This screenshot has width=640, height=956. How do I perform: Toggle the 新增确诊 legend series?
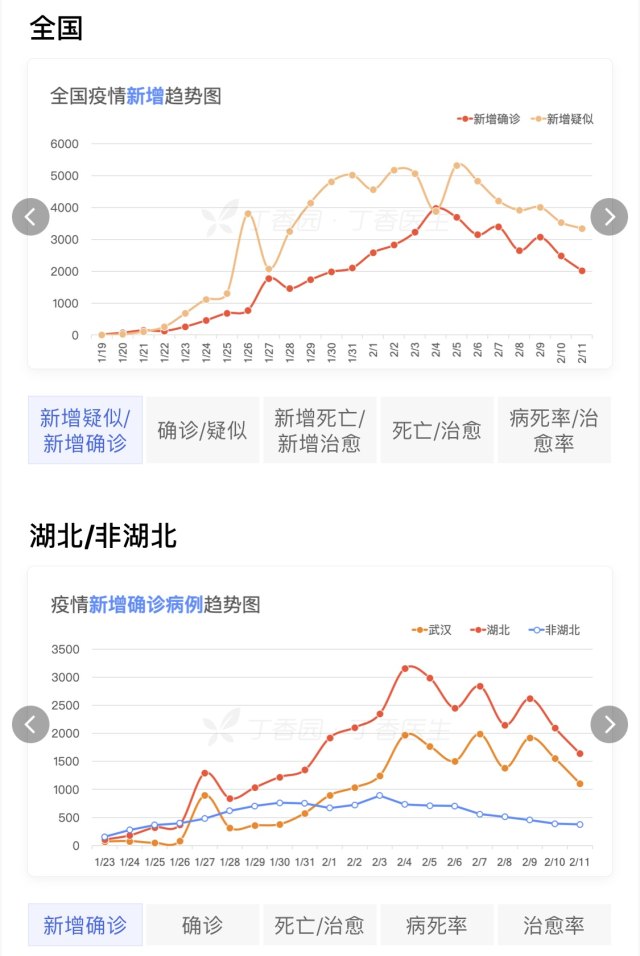[489, 119]
